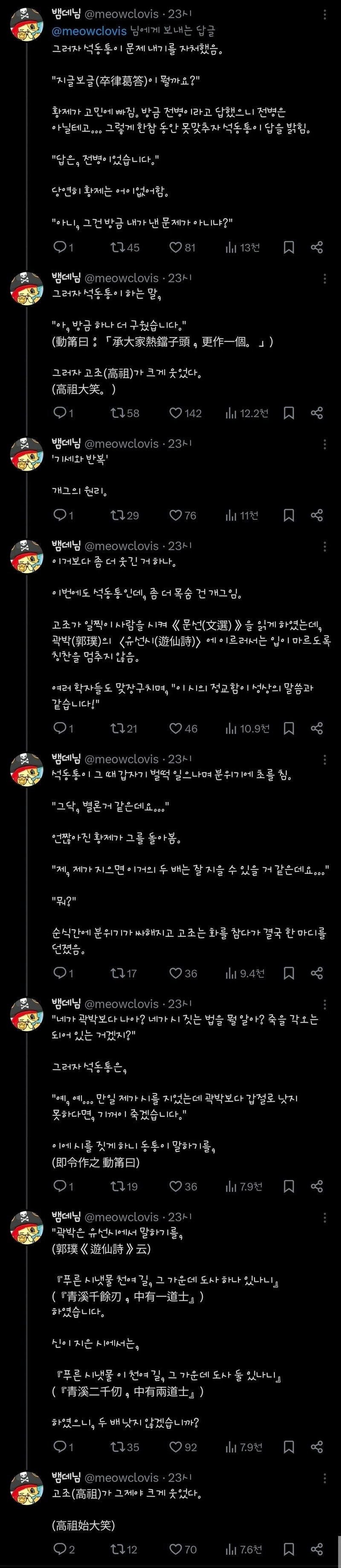Bookmark the tweet with 12.2천 views
341x1568 pixels.
(x=289, y=413)
